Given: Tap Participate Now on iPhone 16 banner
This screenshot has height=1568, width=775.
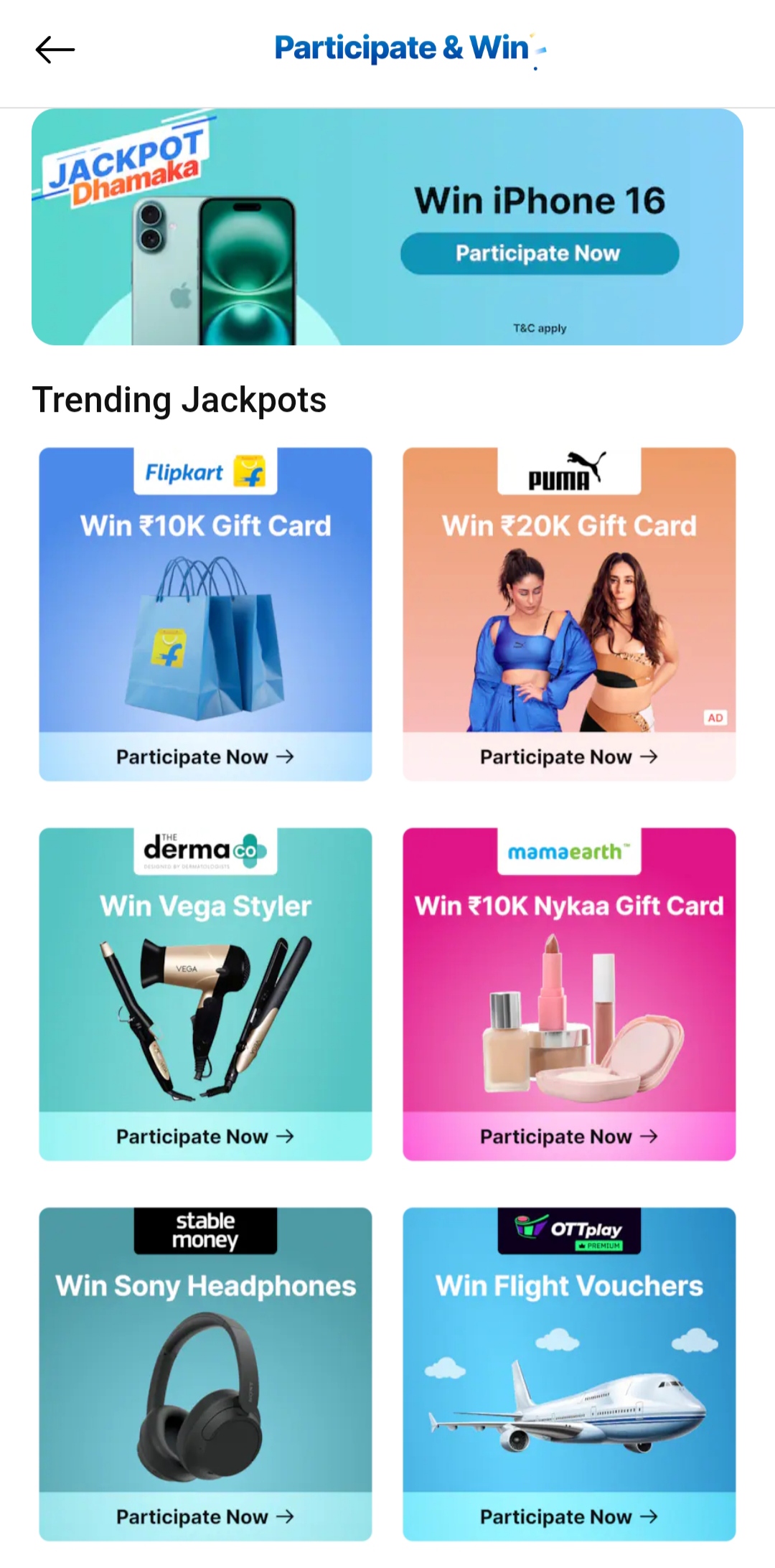Looking at the screenshot, I should pos(539,253).
